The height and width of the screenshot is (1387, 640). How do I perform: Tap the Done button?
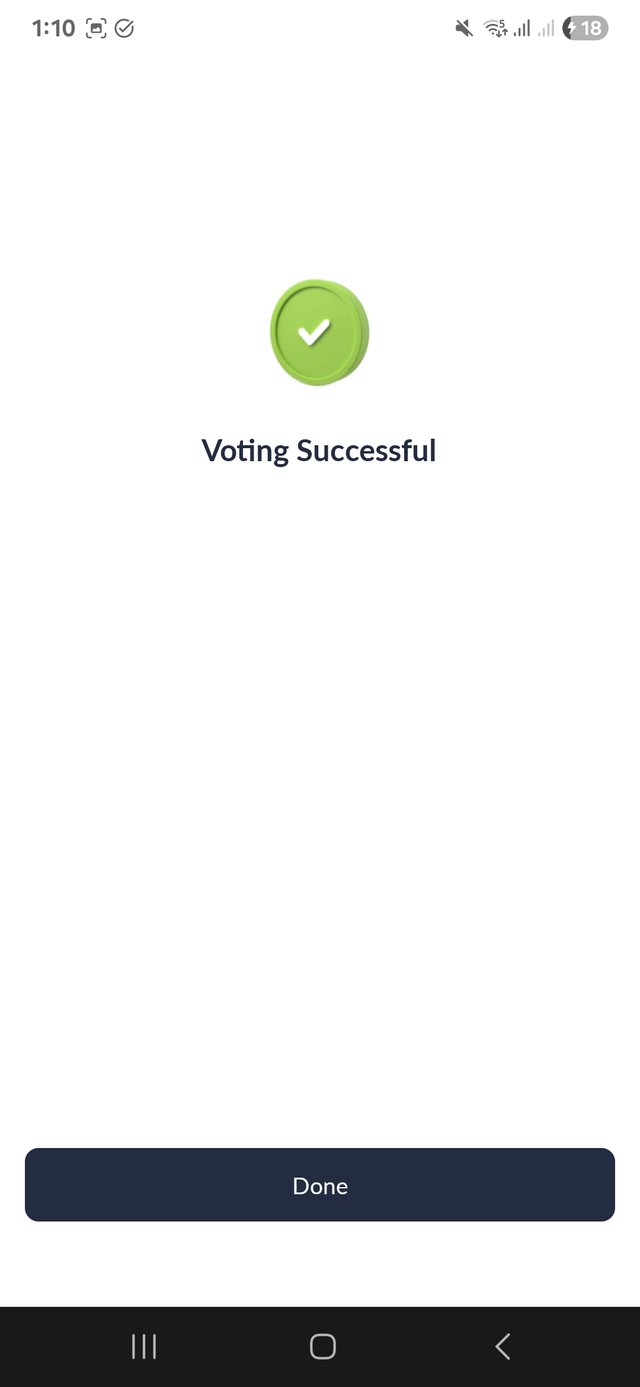click(x=320, y=1185)
